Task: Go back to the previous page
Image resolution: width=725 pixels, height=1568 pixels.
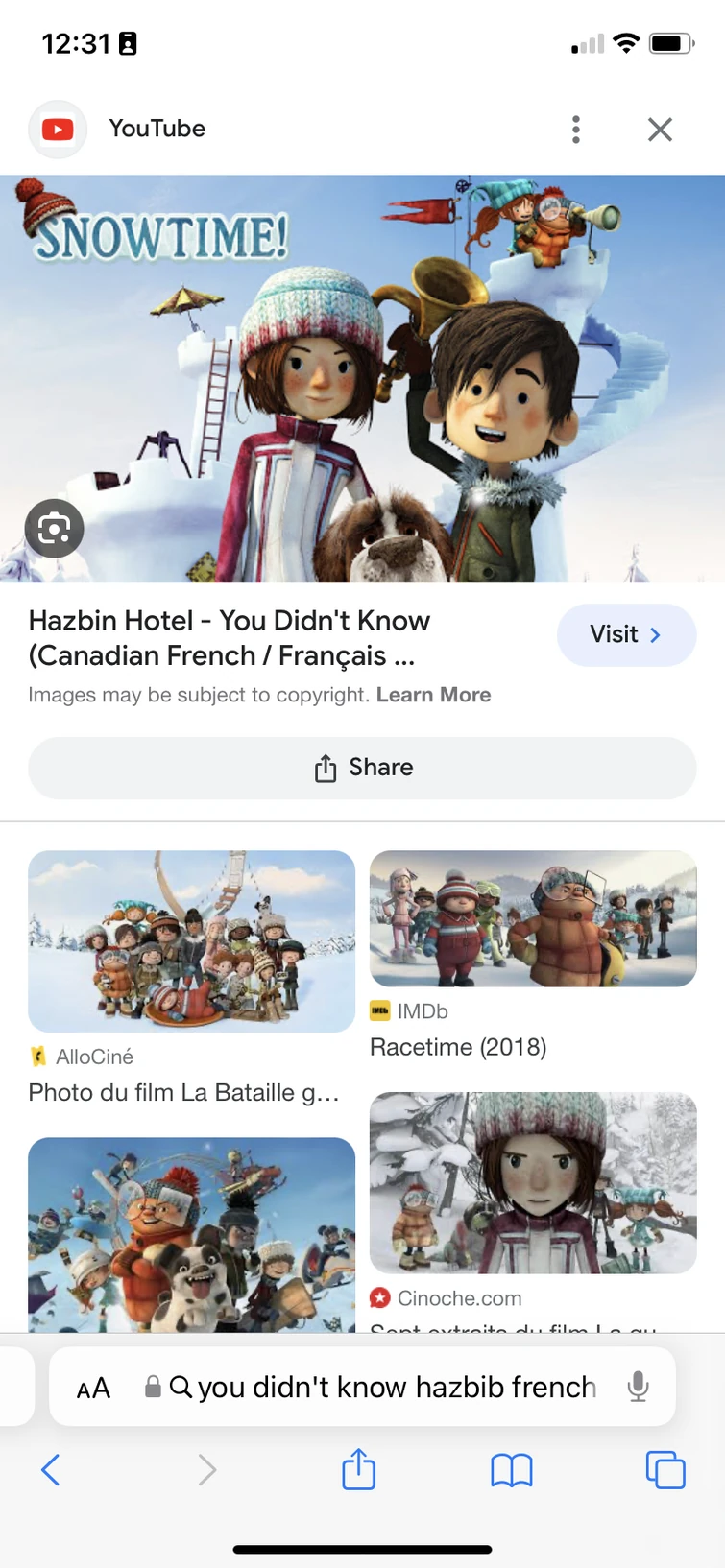Action: point(51,1469)
